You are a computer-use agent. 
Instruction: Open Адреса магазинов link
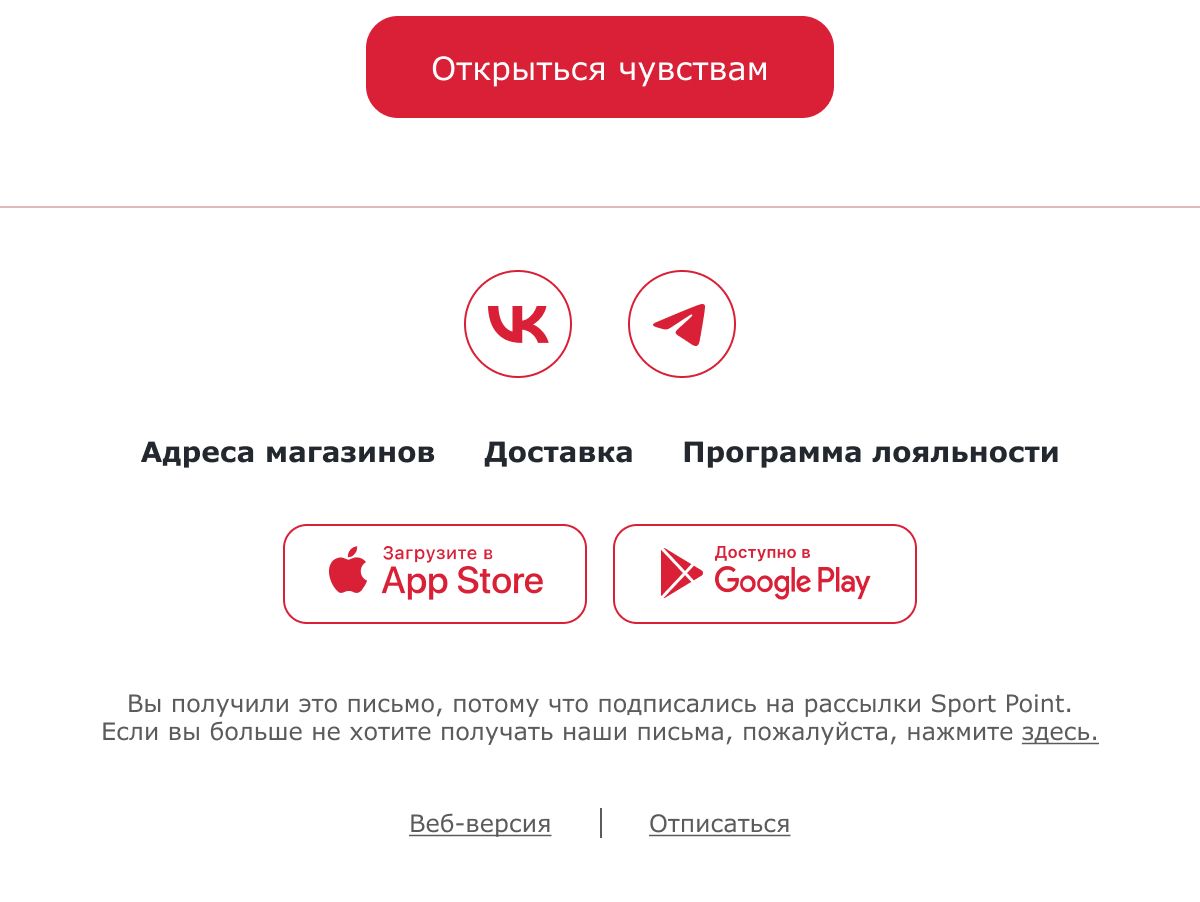point(288,452)
